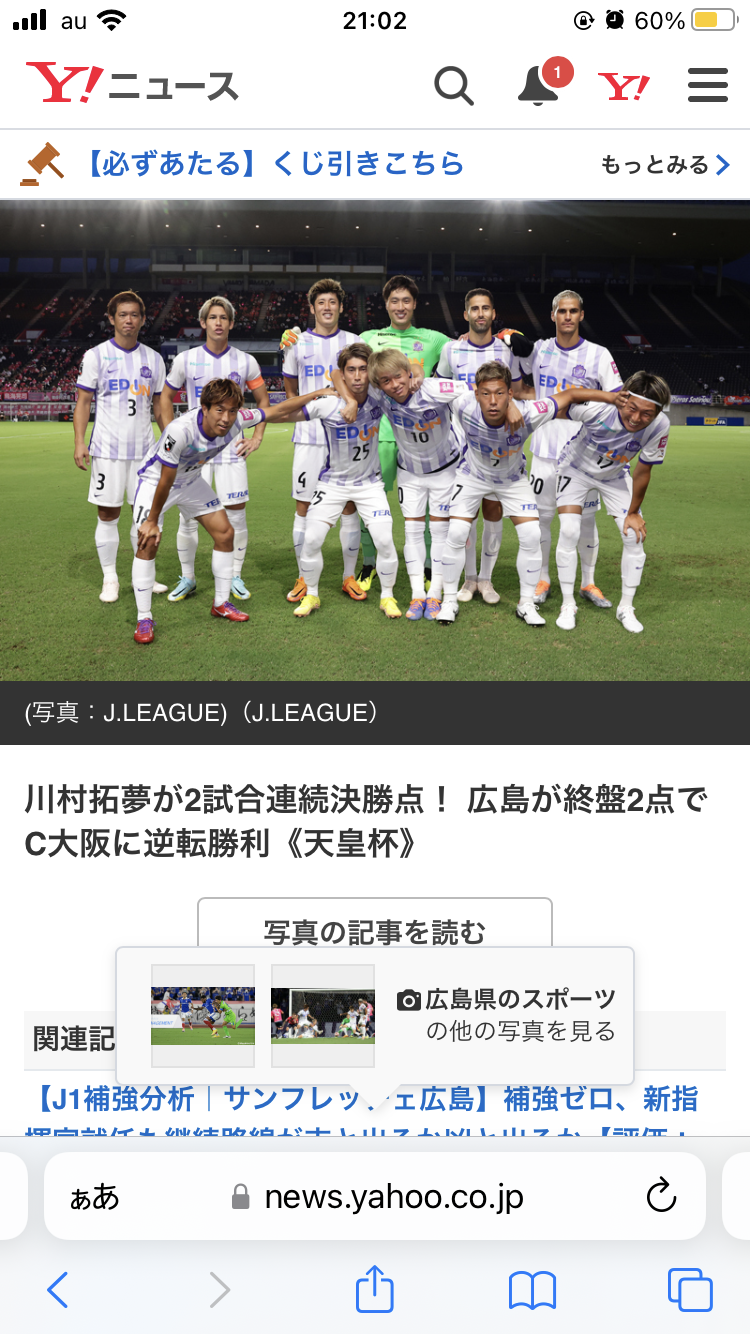Open the second thumbnail in the photo popup

pos(323,1015)
